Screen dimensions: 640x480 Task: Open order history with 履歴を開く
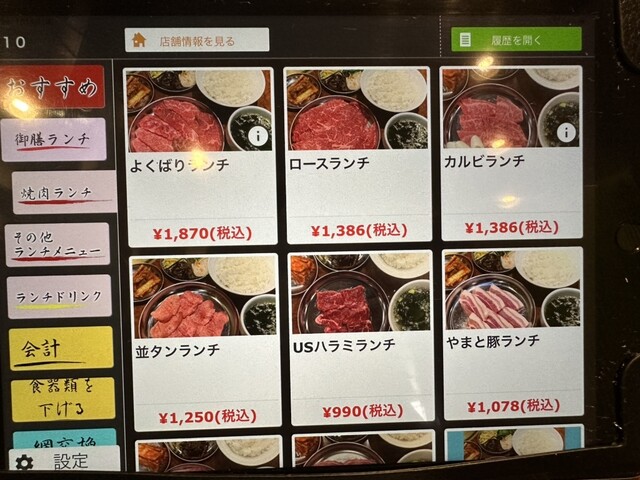point(515,40)
